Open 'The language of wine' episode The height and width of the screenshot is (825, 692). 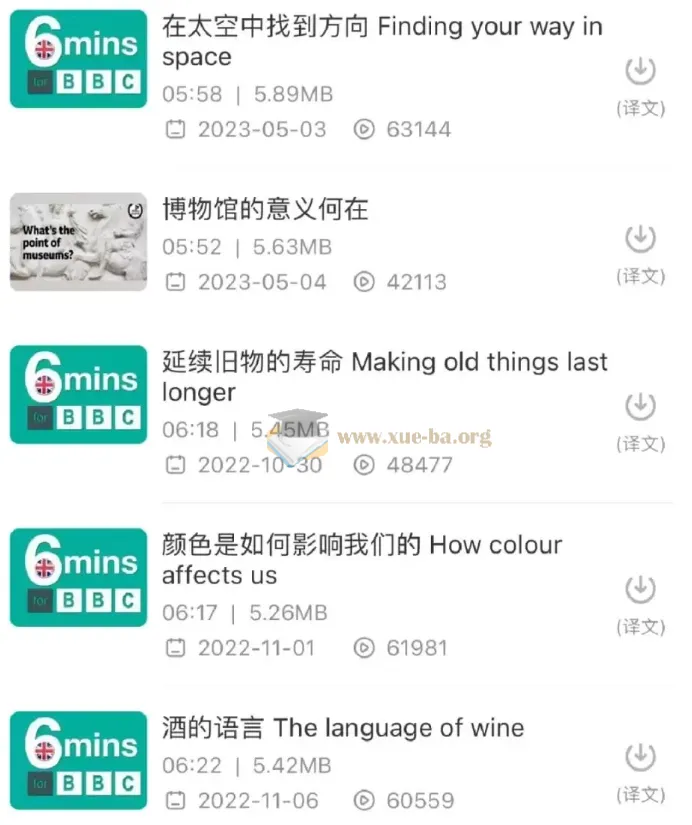click(343, 727)
